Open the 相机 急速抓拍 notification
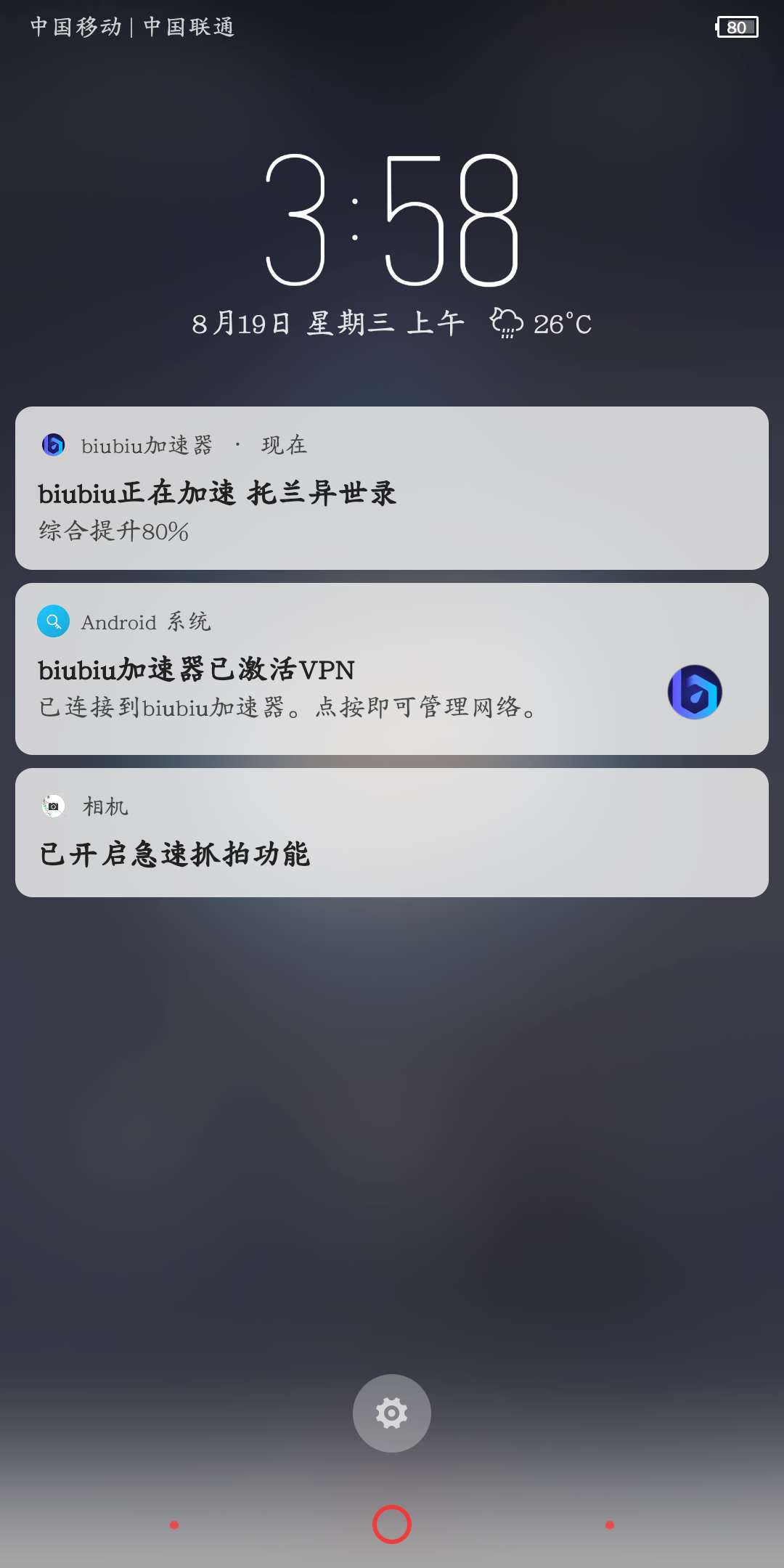Viewport: 784px width, 1568px height. coord(392,833)
